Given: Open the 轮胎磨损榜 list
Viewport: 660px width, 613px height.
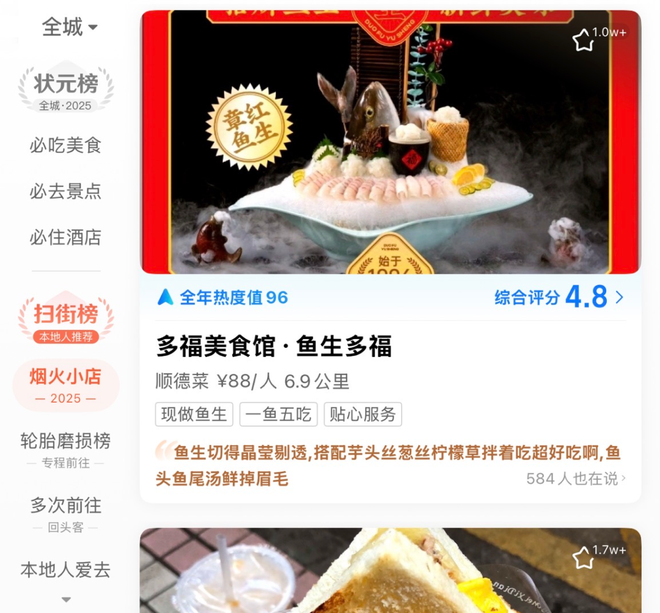Looking at the screenshot, I should [x=66, y=449].
